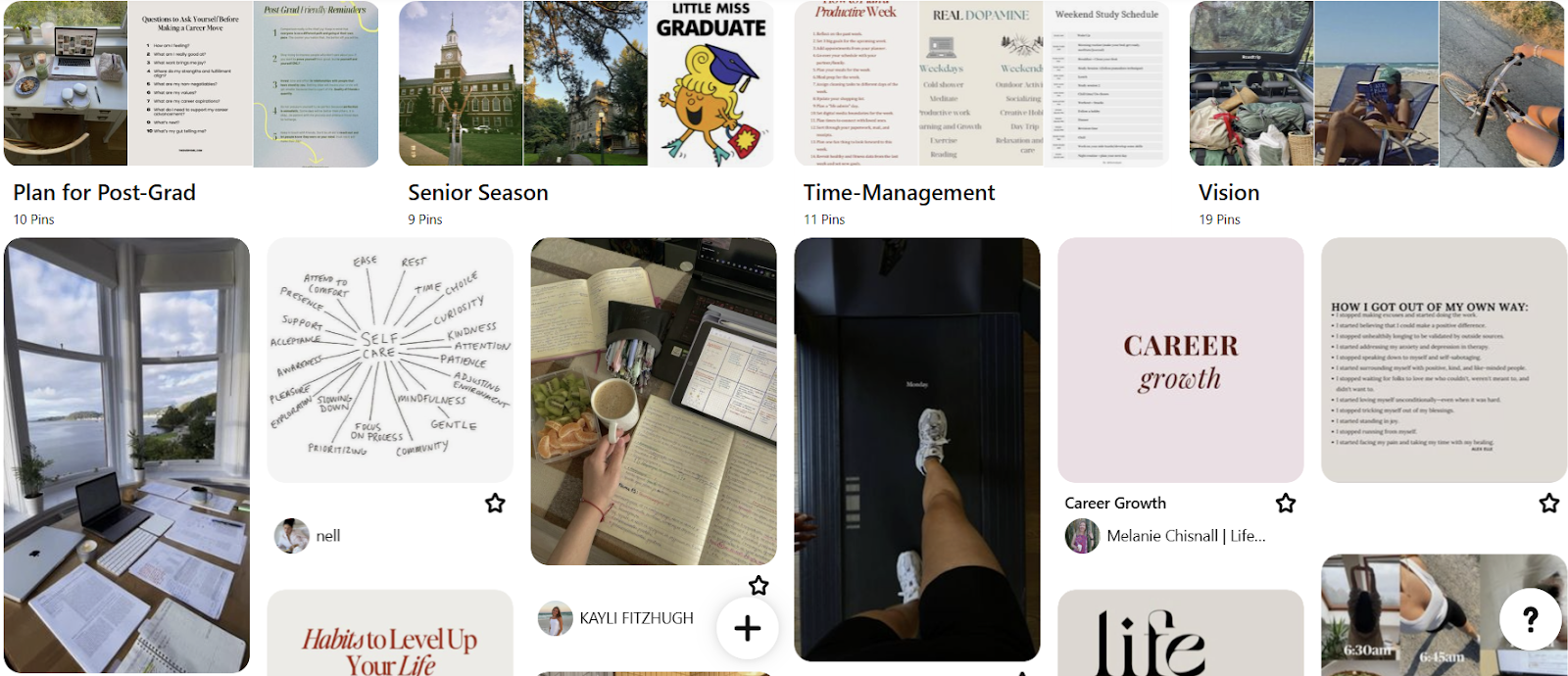Favorite the Career Growth pin

pos(1286,504)
